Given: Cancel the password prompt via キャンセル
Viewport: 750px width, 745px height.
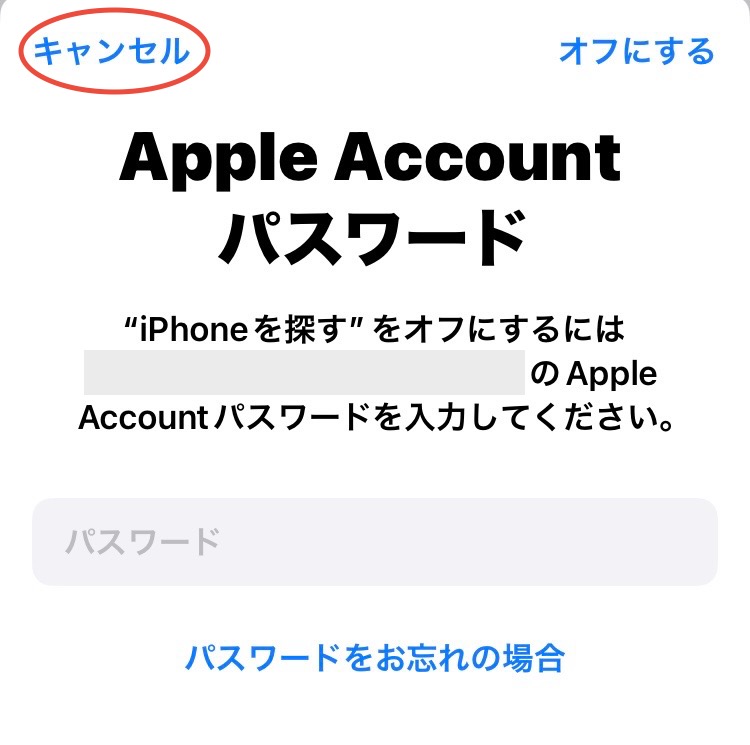Looking at the screenshot, I should tap(111, 51).
